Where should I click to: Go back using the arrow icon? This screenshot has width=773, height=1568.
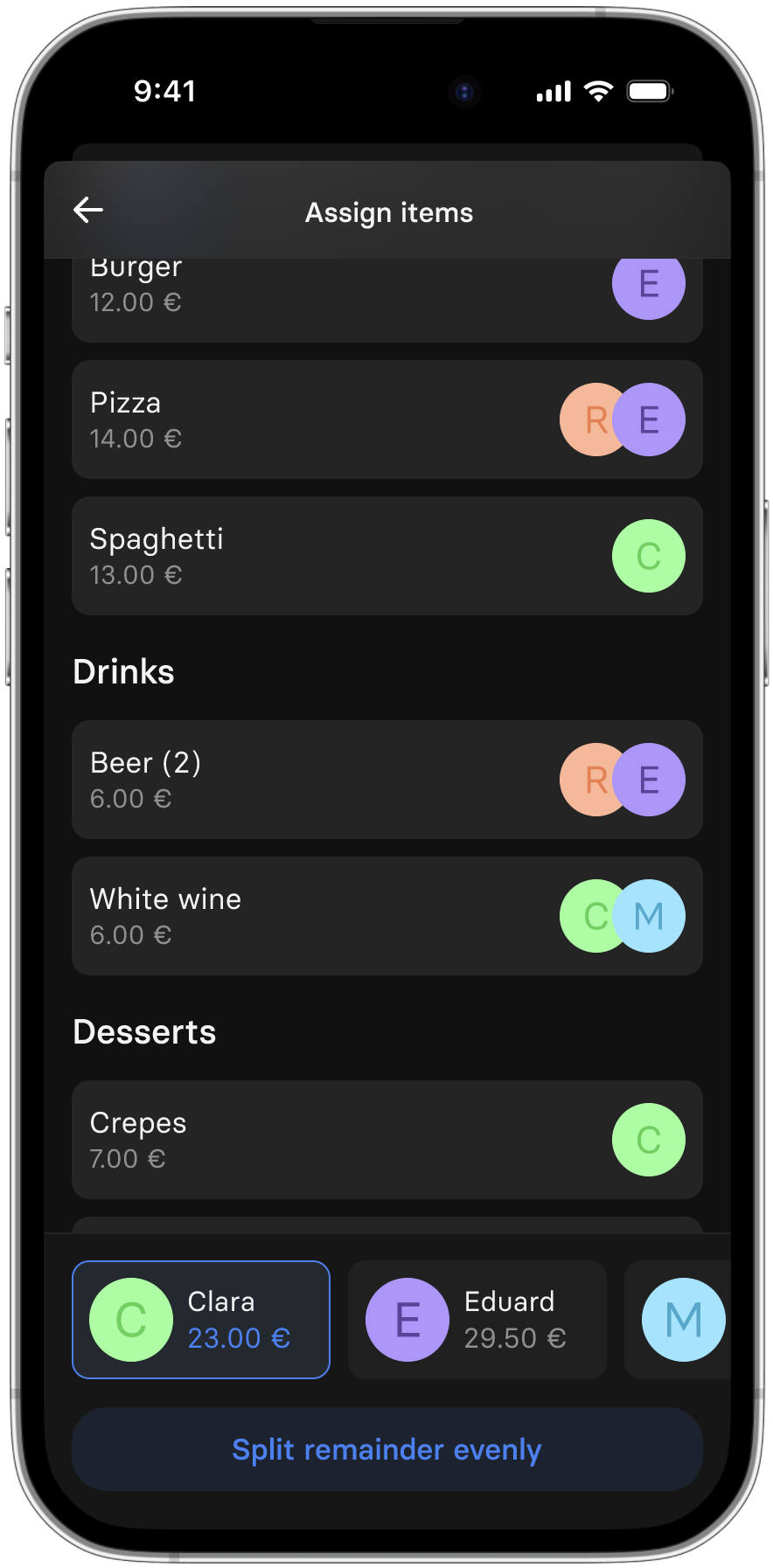tap(88, 211)
